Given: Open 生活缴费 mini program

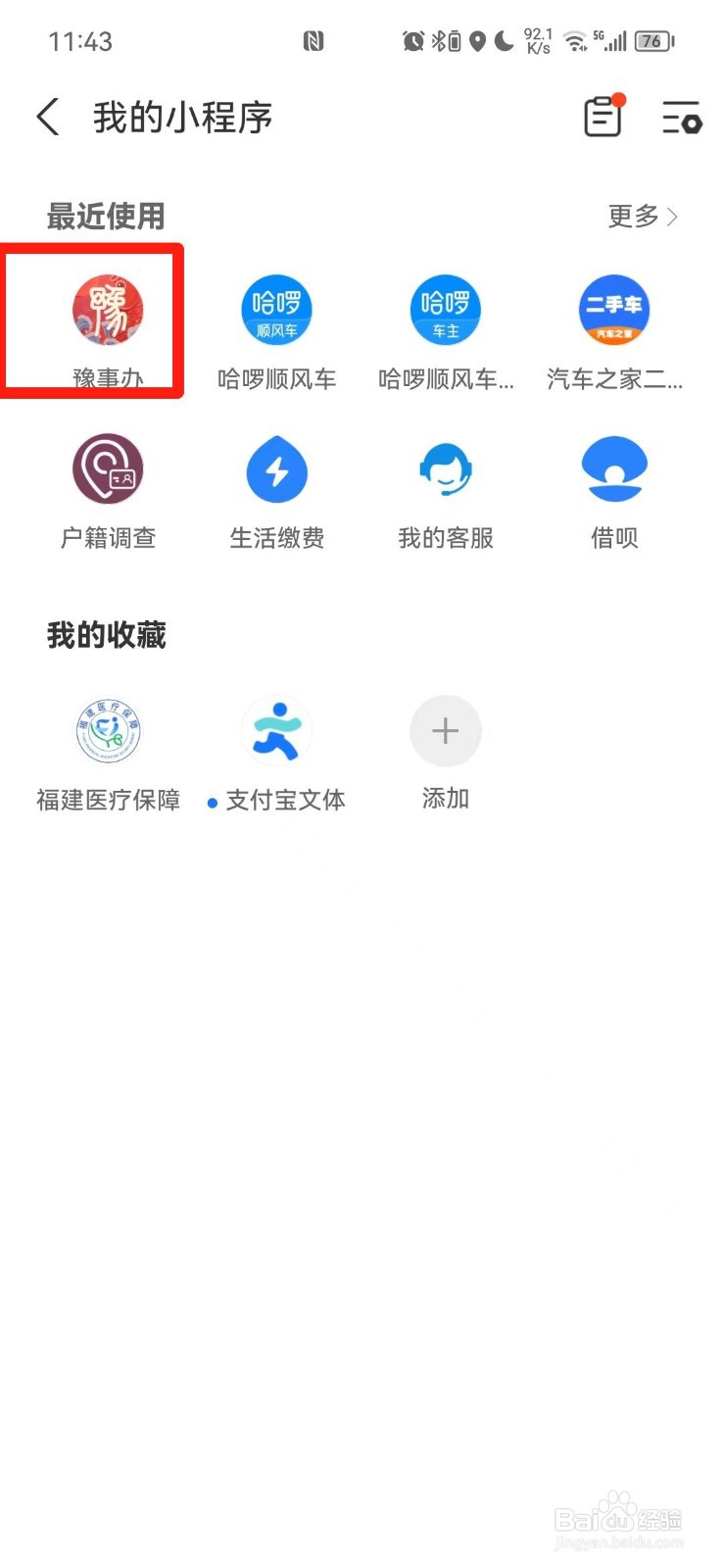Looking at the screenshot, I should click(276, 470).
